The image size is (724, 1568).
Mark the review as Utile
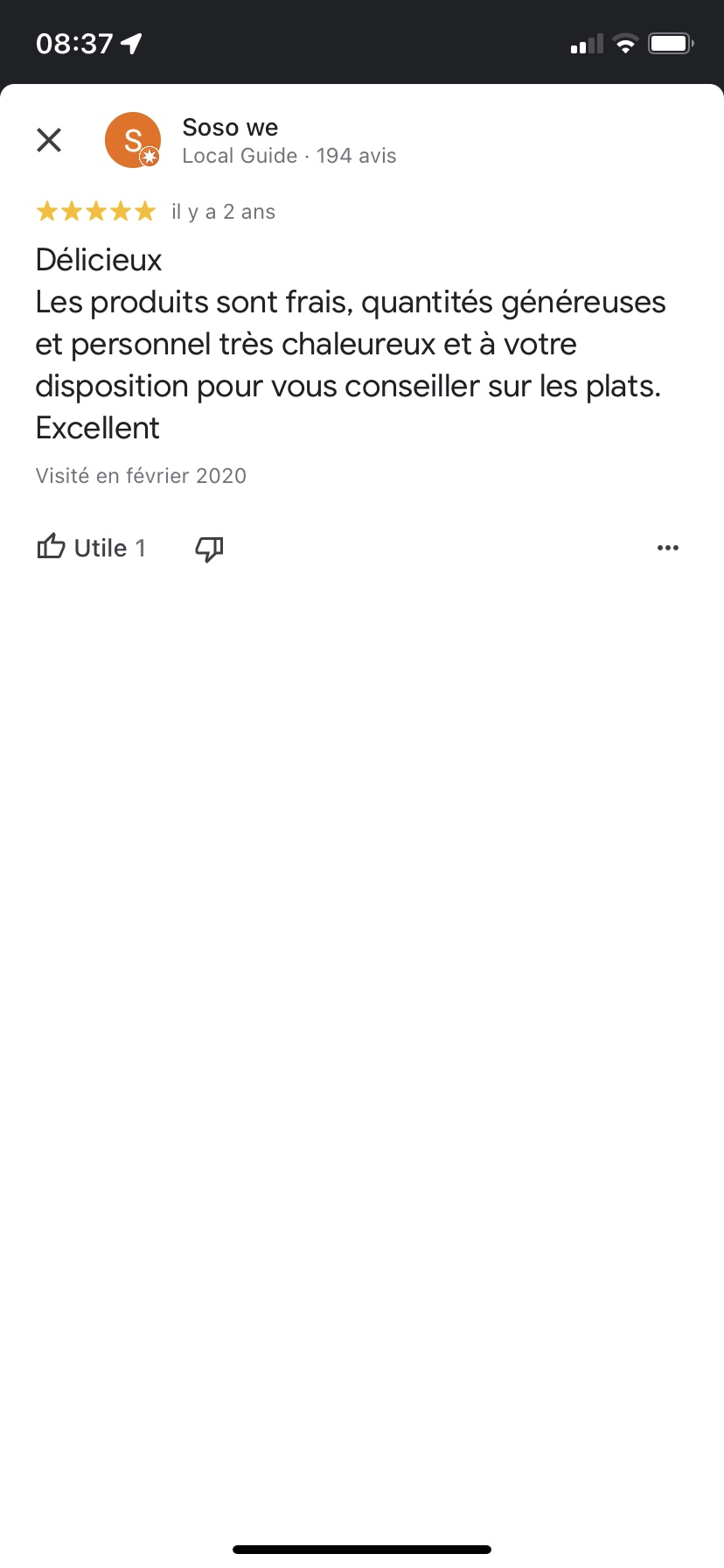(x=91, y=548)
